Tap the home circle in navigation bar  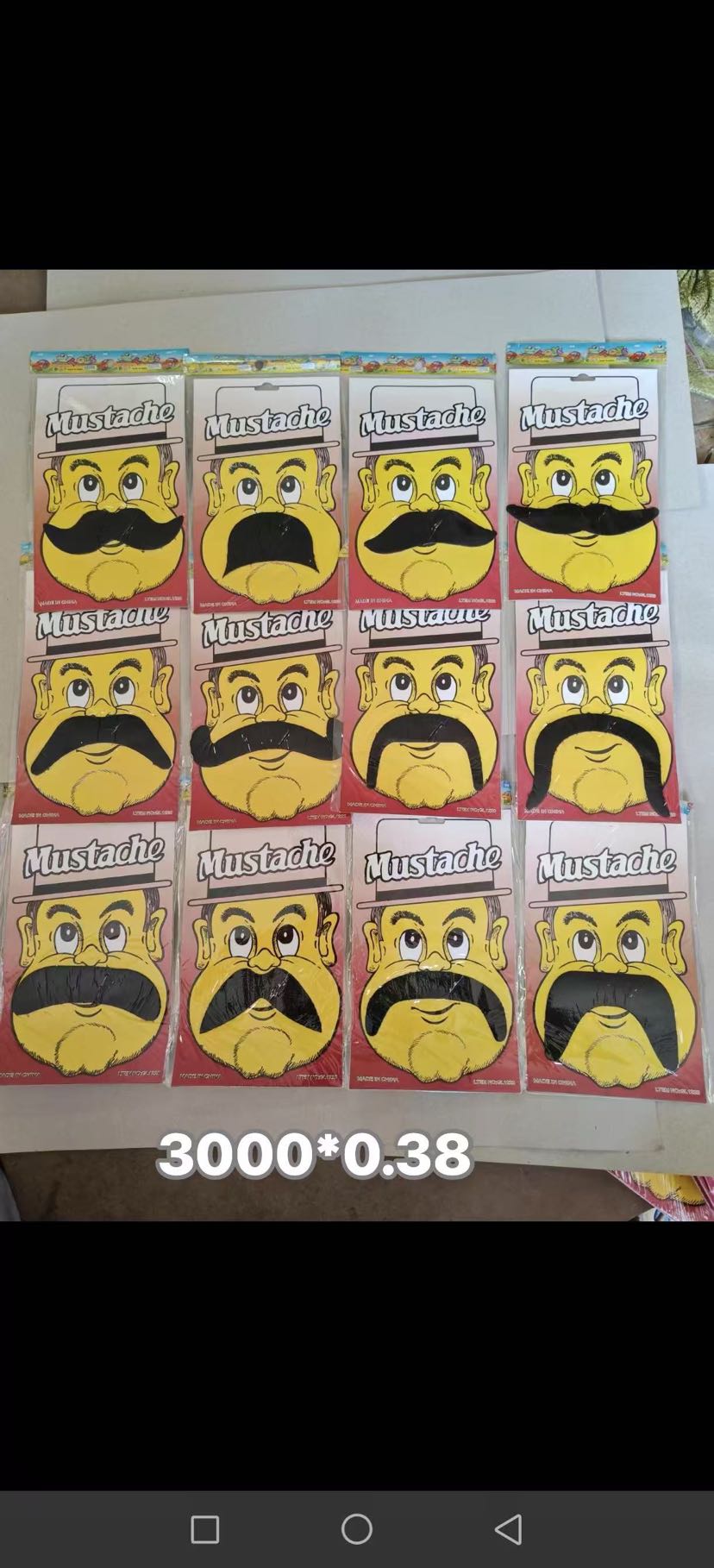pyautogui.click(x=357, y=1529)
